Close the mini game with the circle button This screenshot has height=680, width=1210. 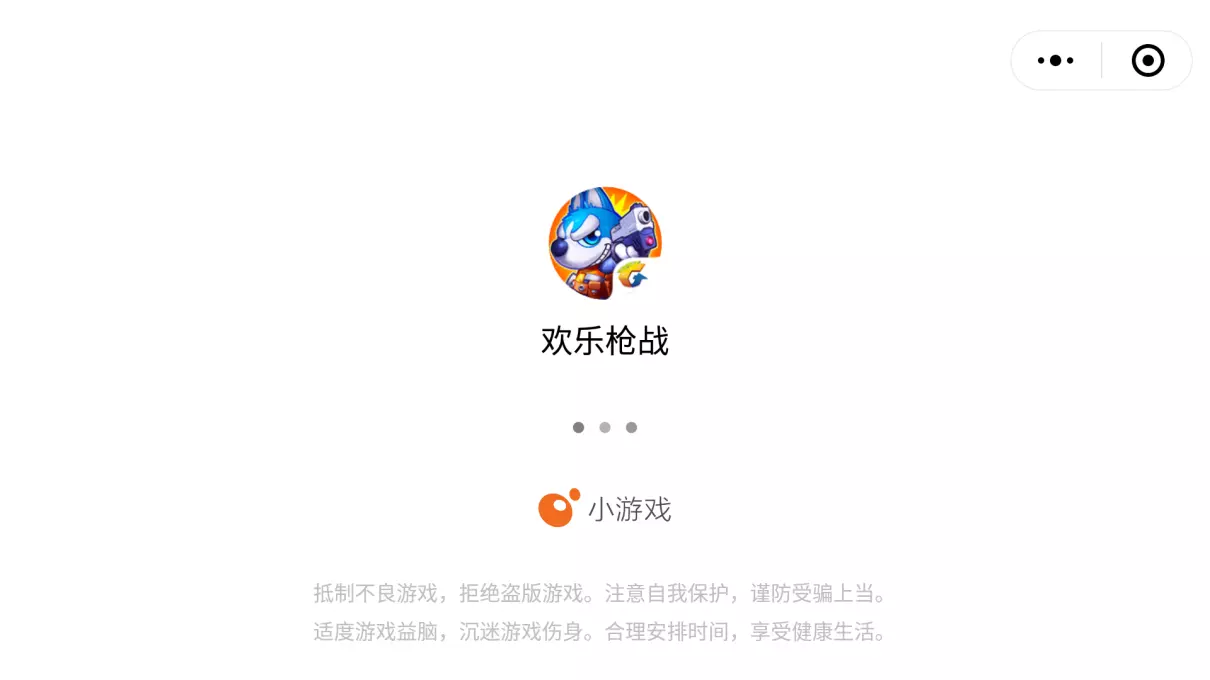[x=1147, y=61]
